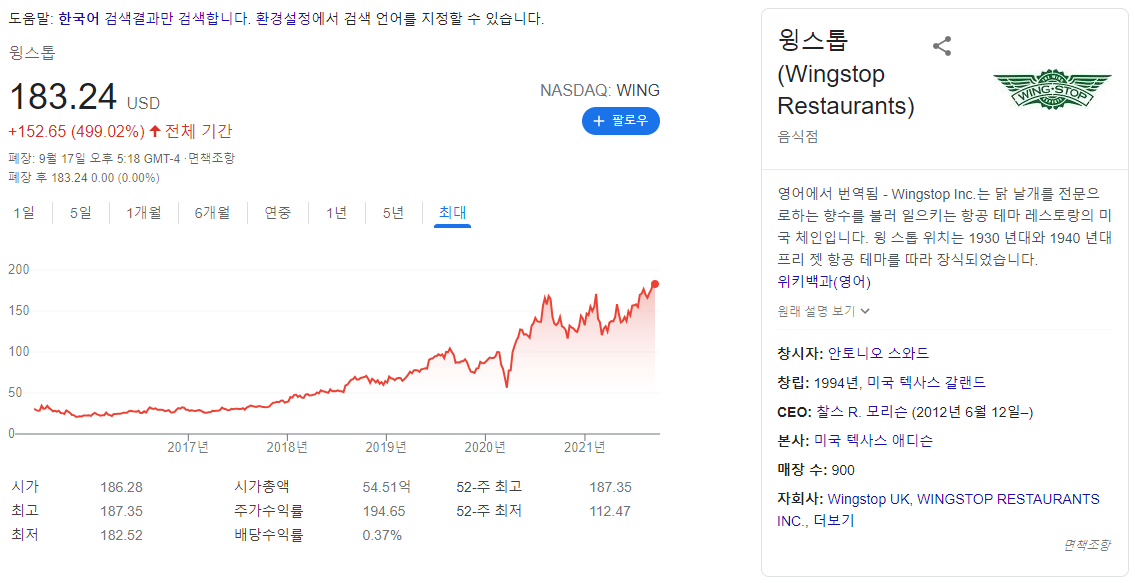This screenshot has height=583, width=1135.
Task: Open the 미국 텍사스 애디슨 headquarters link
Action: (874, 440)
